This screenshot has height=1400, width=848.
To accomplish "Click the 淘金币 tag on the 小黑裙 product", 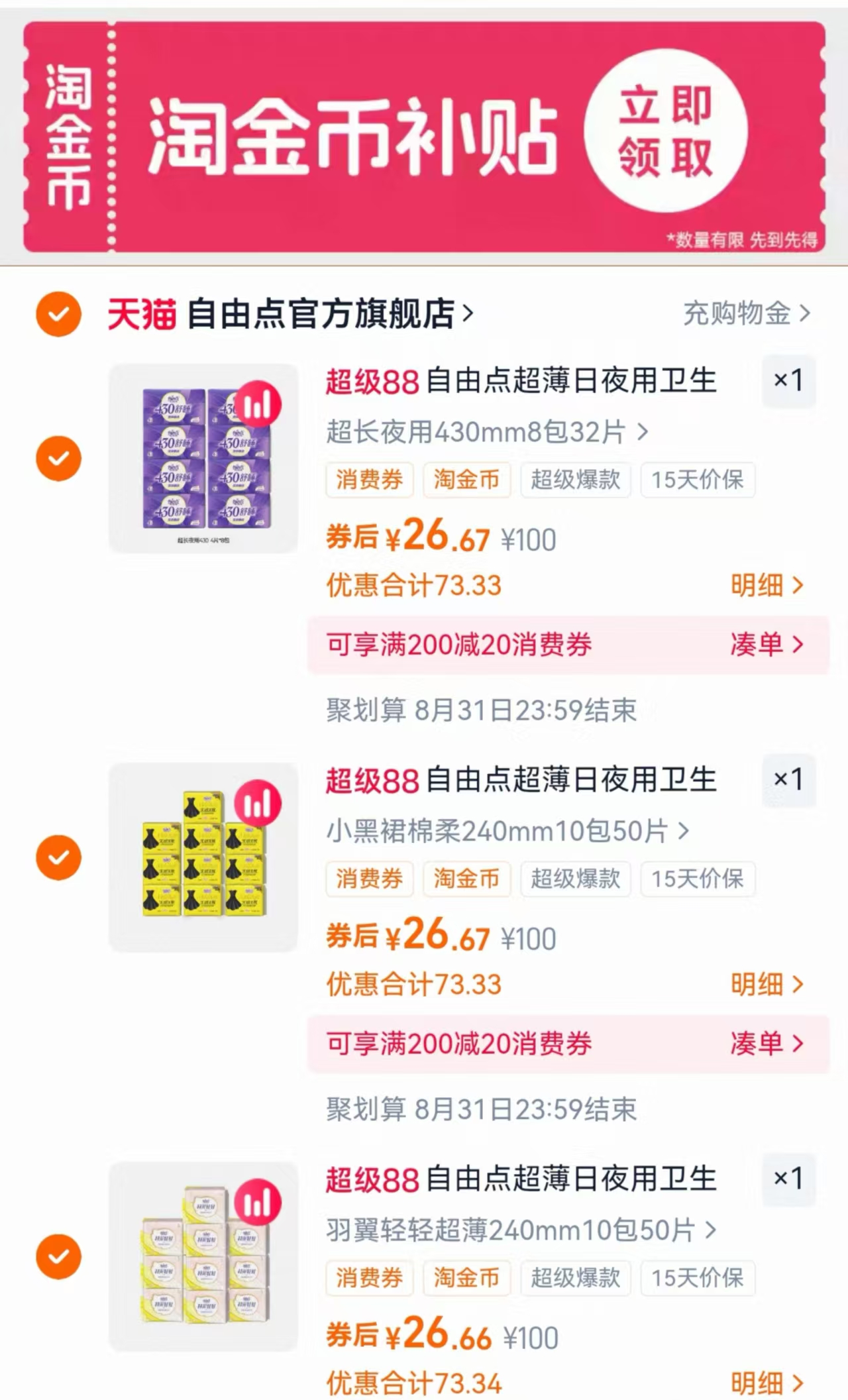I will point(467,879).
